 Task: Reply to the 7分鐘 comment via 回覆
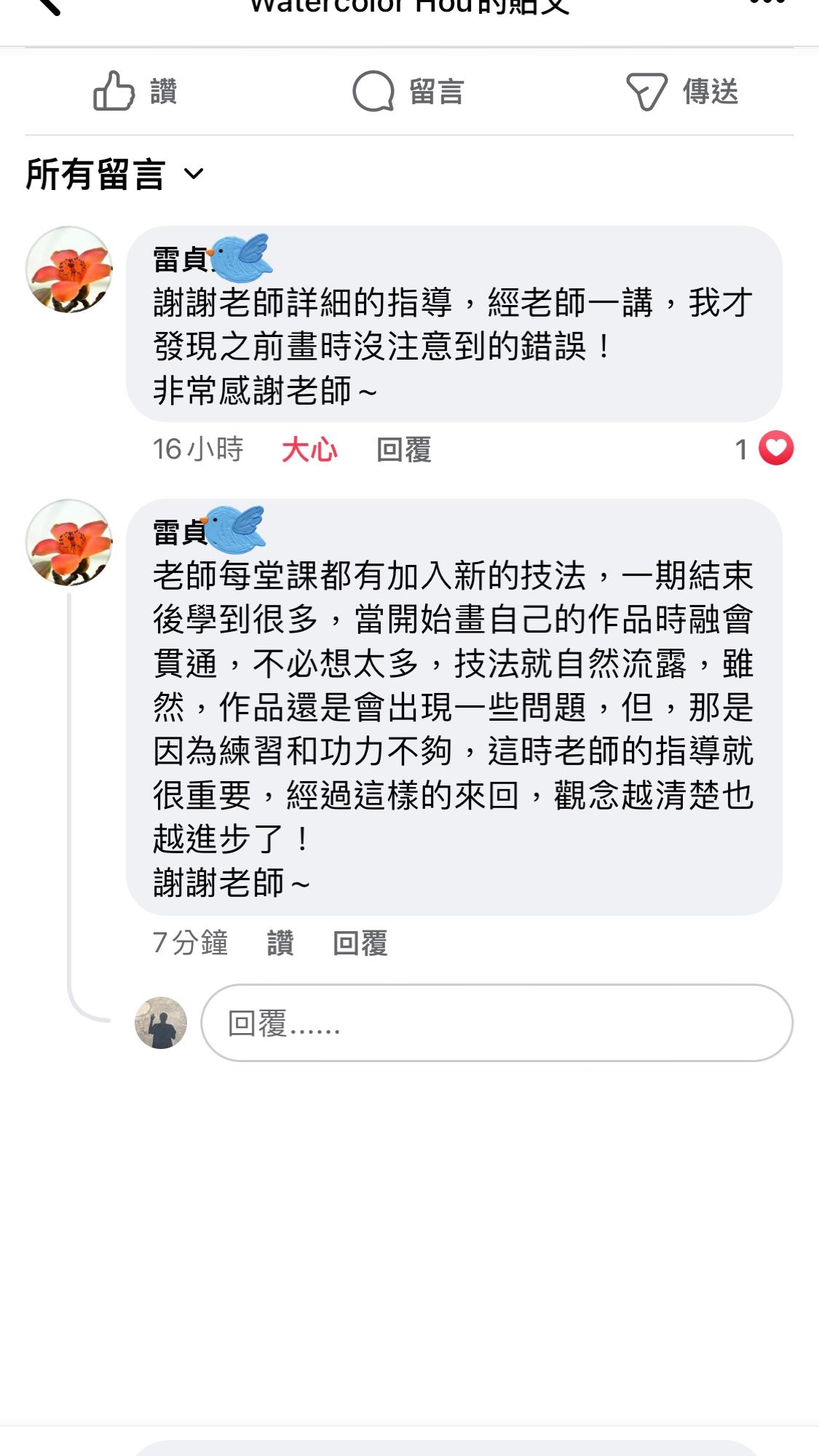(x=360, y=943)
